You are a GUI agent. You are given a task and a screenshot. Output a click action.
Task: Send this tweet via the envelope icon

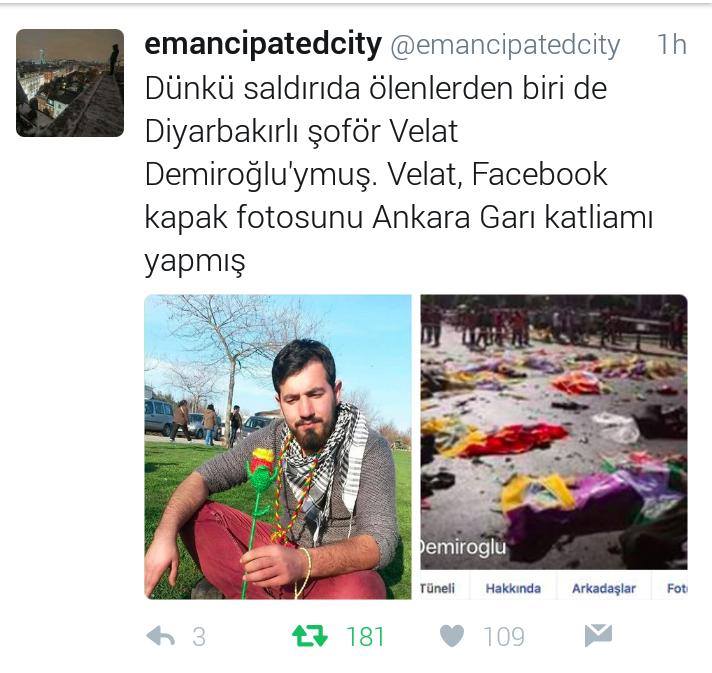click(598, 635)
